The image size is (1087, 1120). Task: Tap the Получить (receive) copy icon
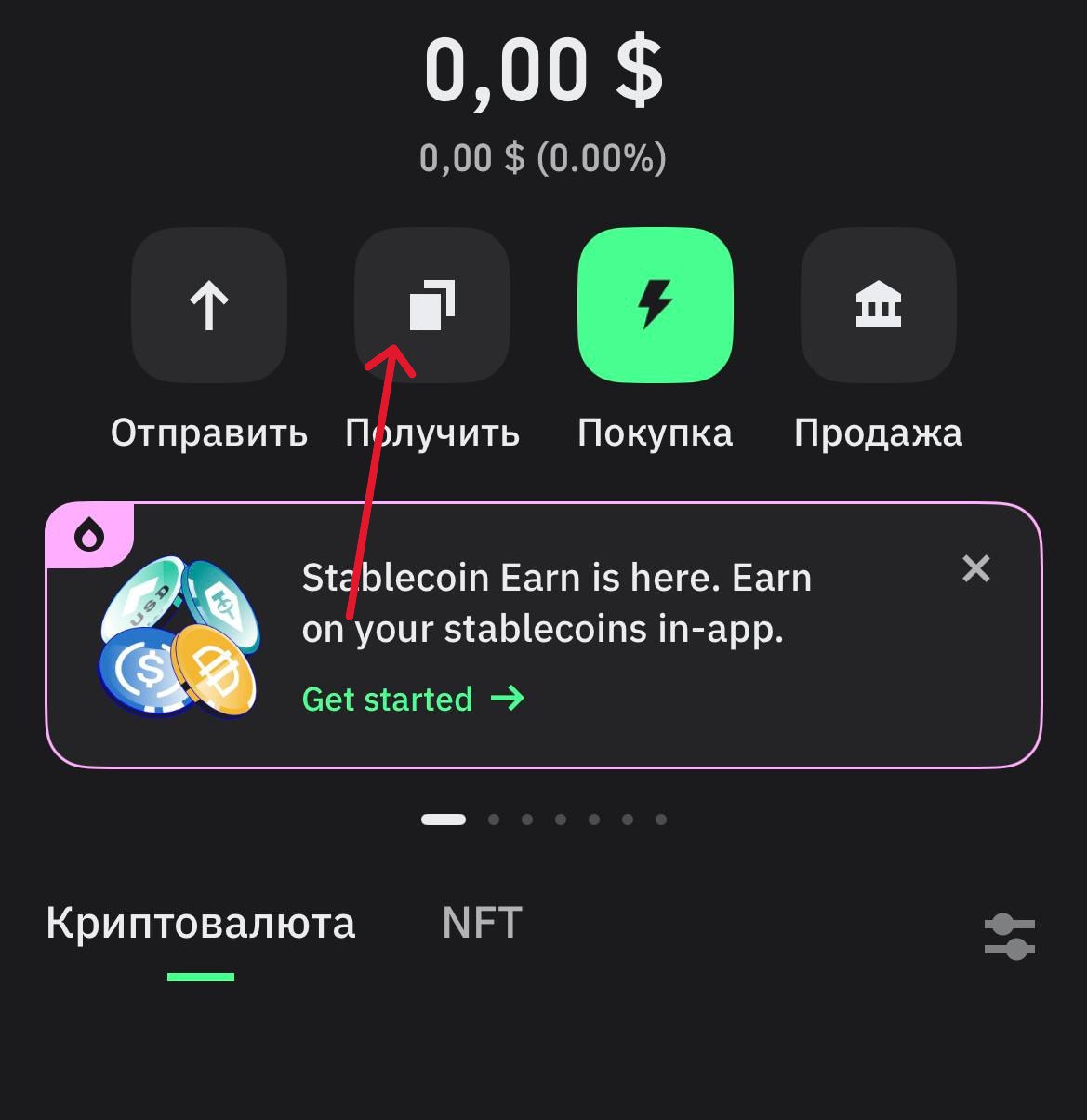click(431, 304)
